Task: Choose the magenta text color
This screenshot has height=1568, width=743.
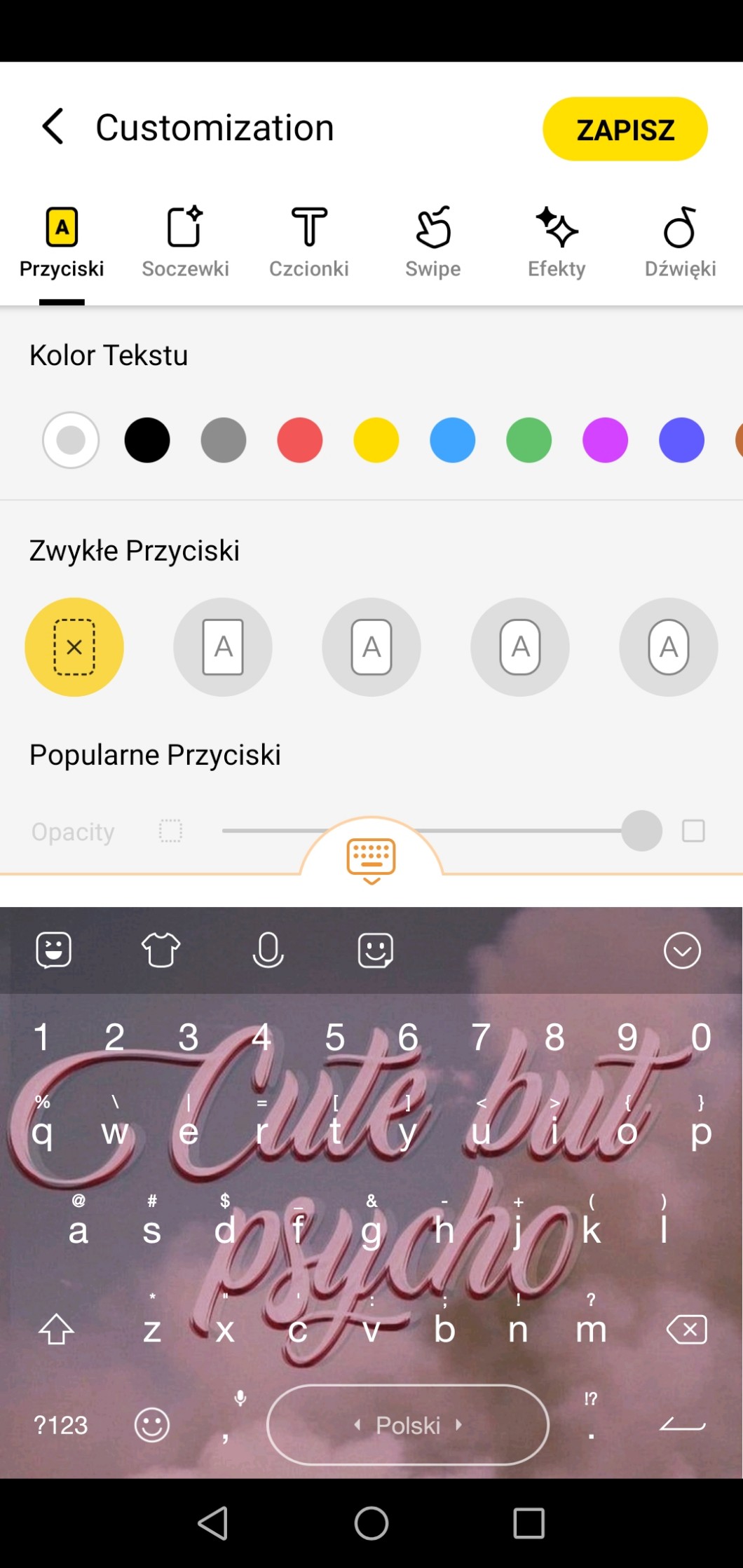Action: click(x=605, y=440)
